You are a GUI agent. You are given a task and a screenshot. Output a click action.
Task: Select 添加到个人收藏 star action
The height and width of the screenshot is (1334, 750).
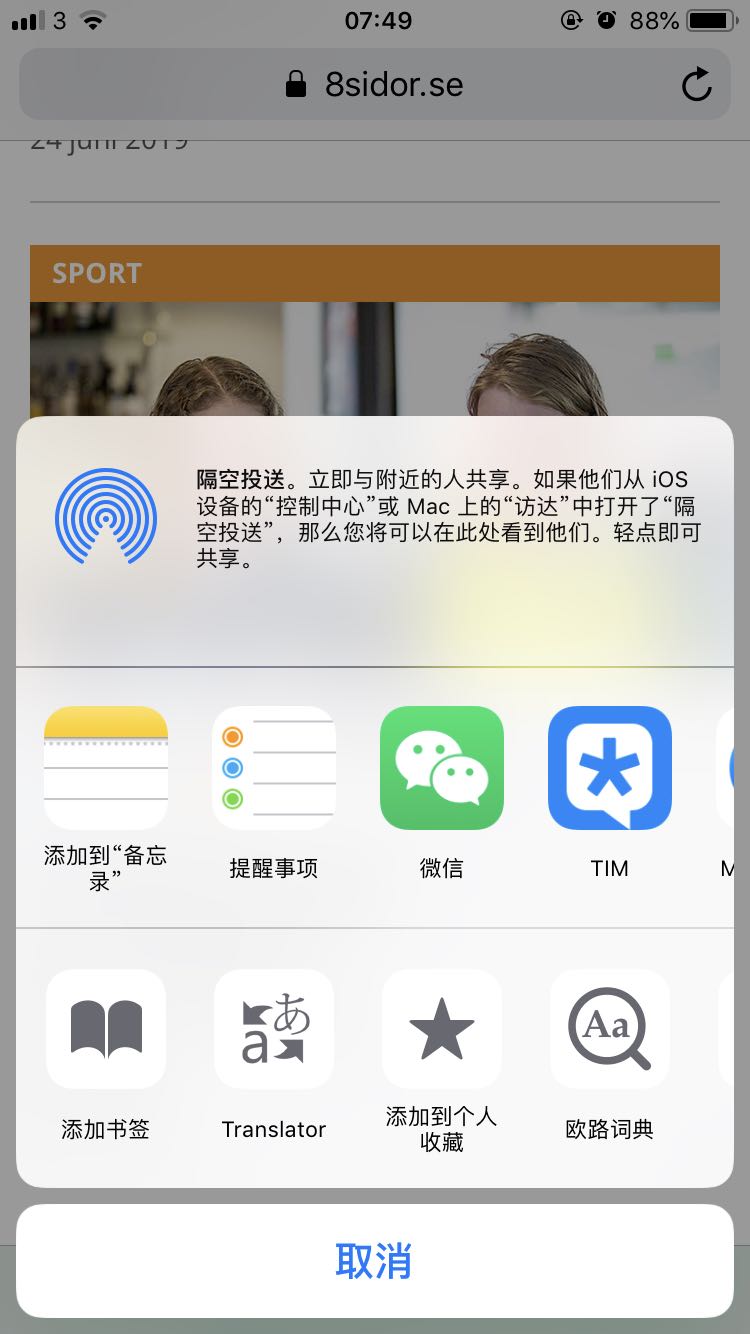click(442, 1029)
